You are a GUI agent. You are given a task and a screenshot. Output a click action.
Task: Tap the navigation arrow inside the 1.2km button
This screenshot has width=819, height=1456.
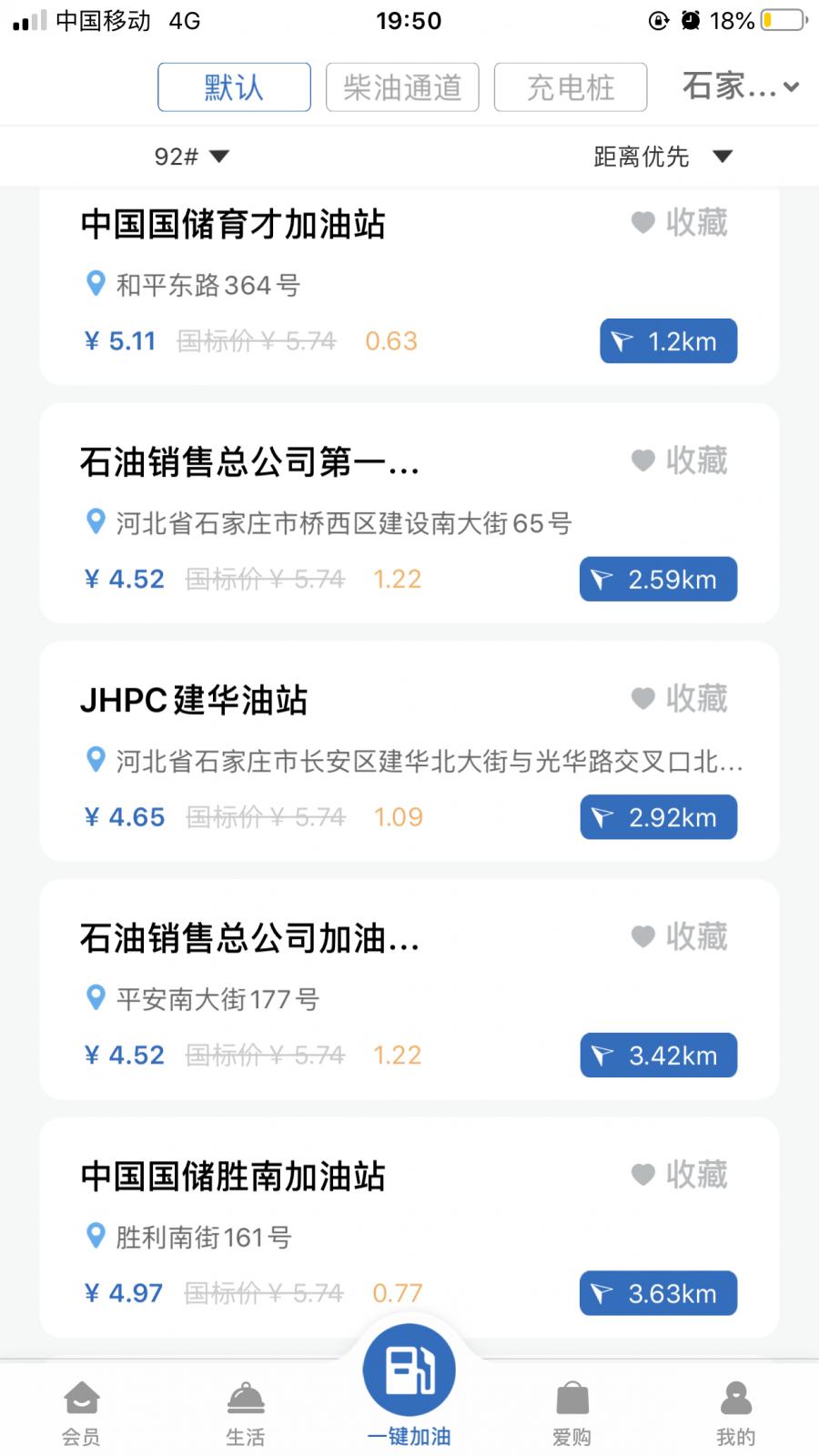[622, 340]
